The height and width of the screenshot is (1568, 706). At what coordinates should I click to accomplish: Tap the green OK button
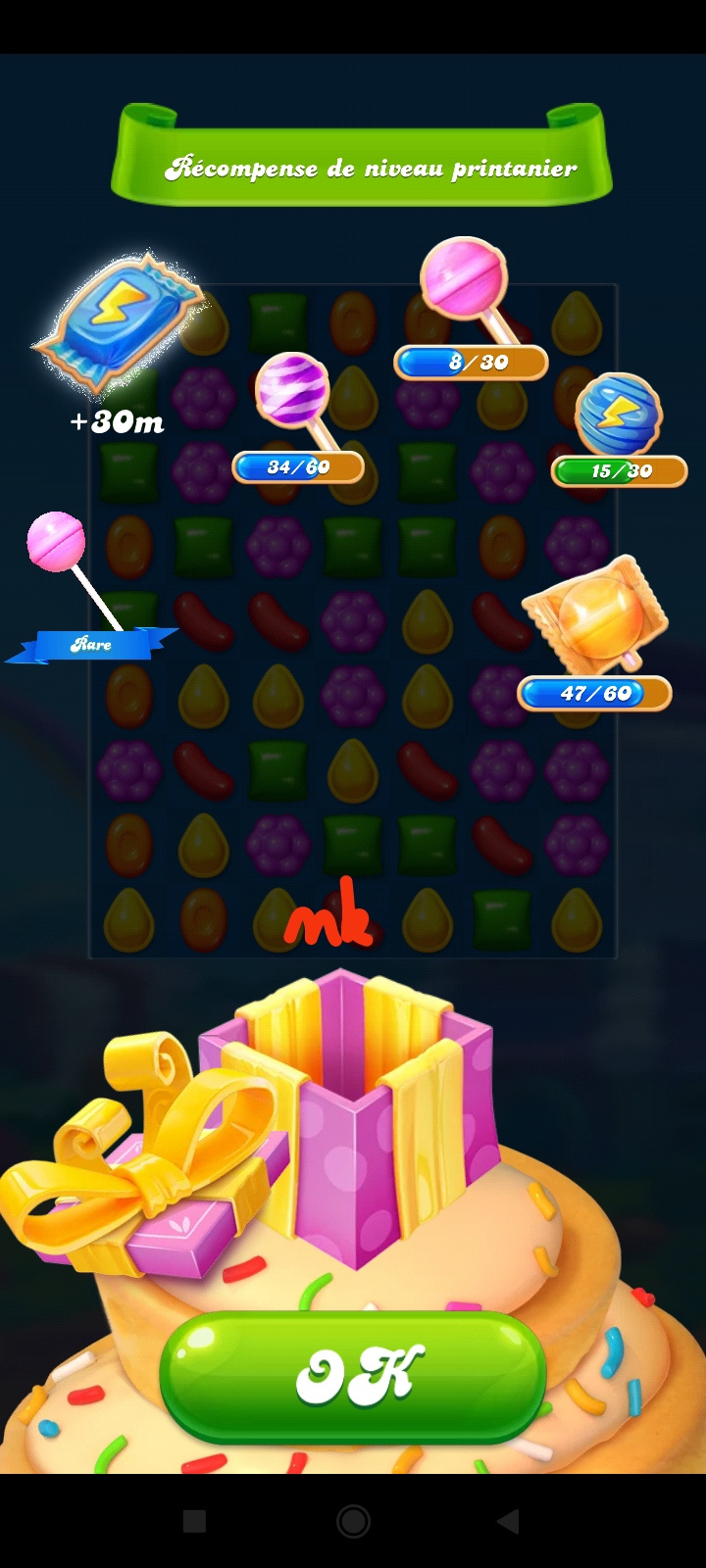pos(353,1375)
